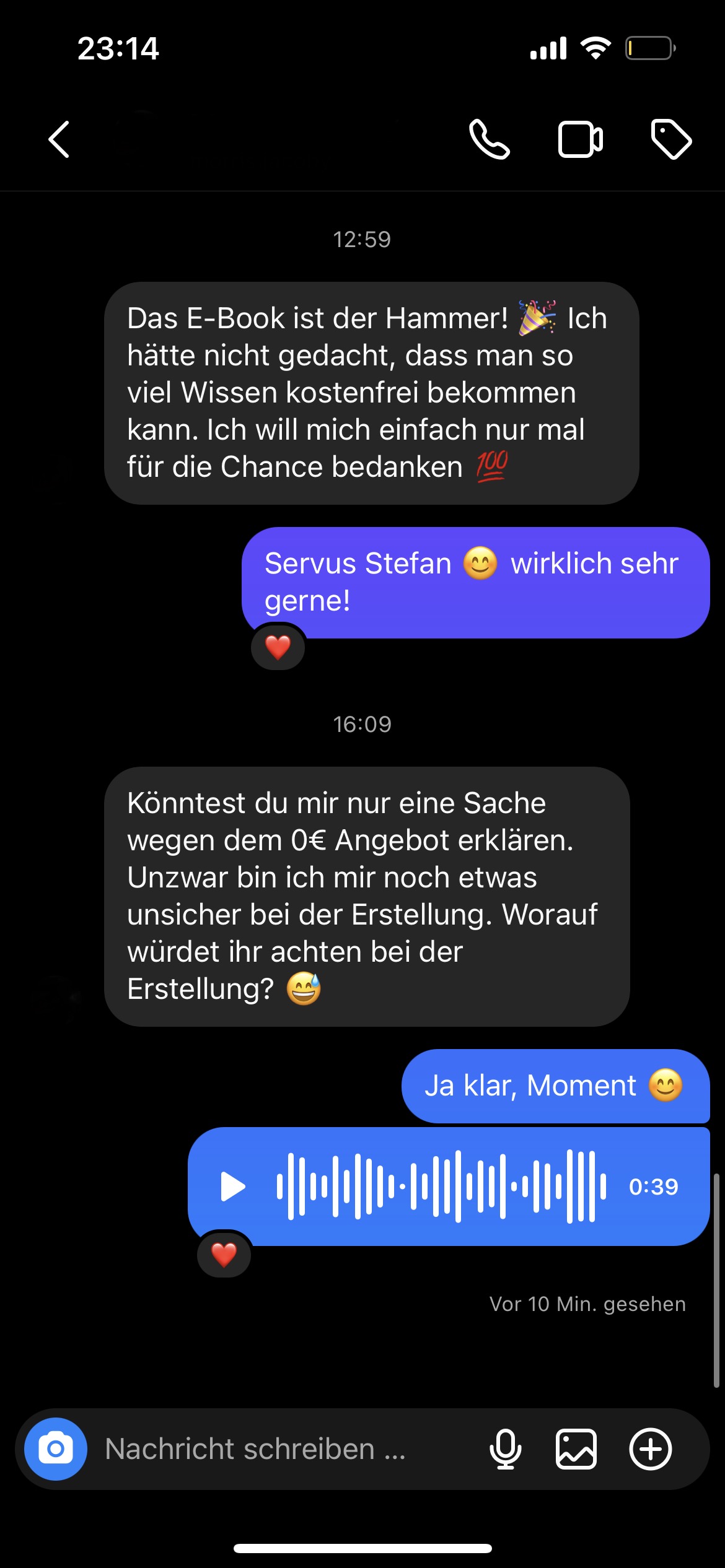Play the 0:39 voice message
725x1568 pixels.
point(233,1187)
